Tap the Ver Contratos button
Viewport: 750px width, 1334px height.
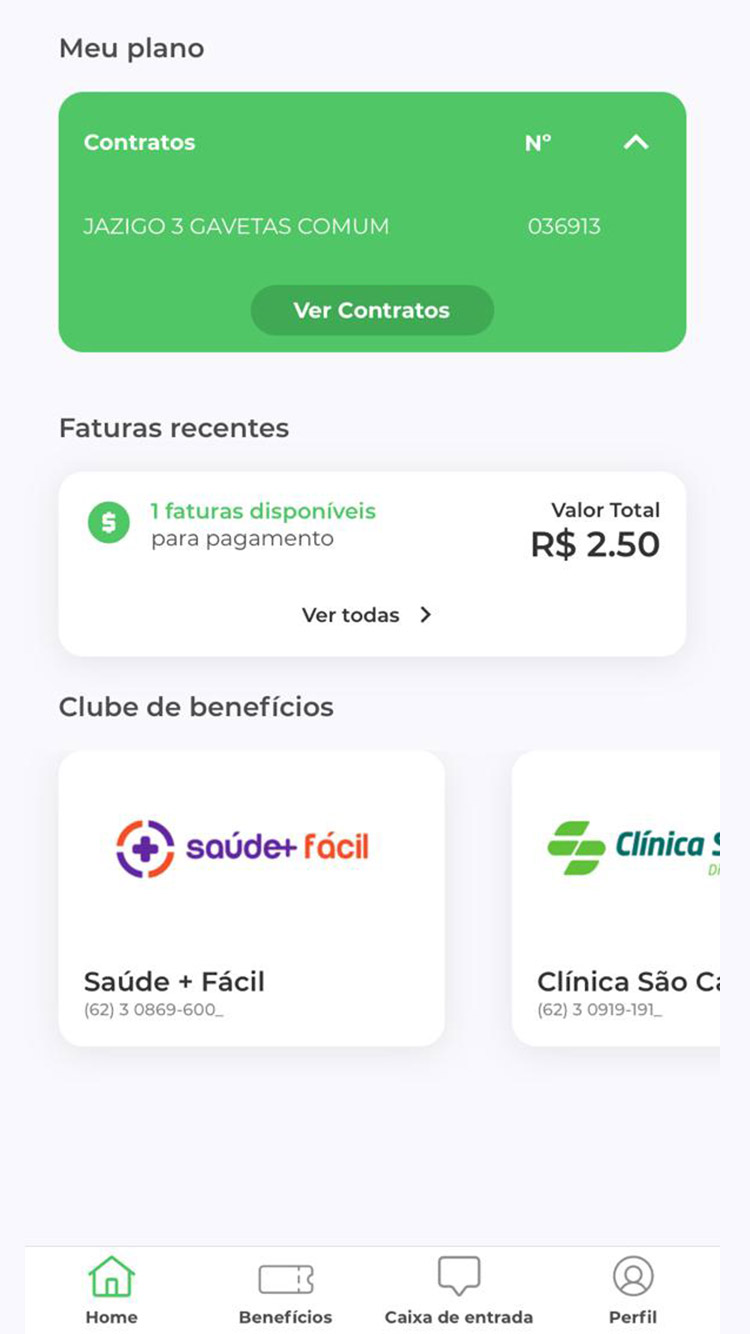click(x=372, y=310)
